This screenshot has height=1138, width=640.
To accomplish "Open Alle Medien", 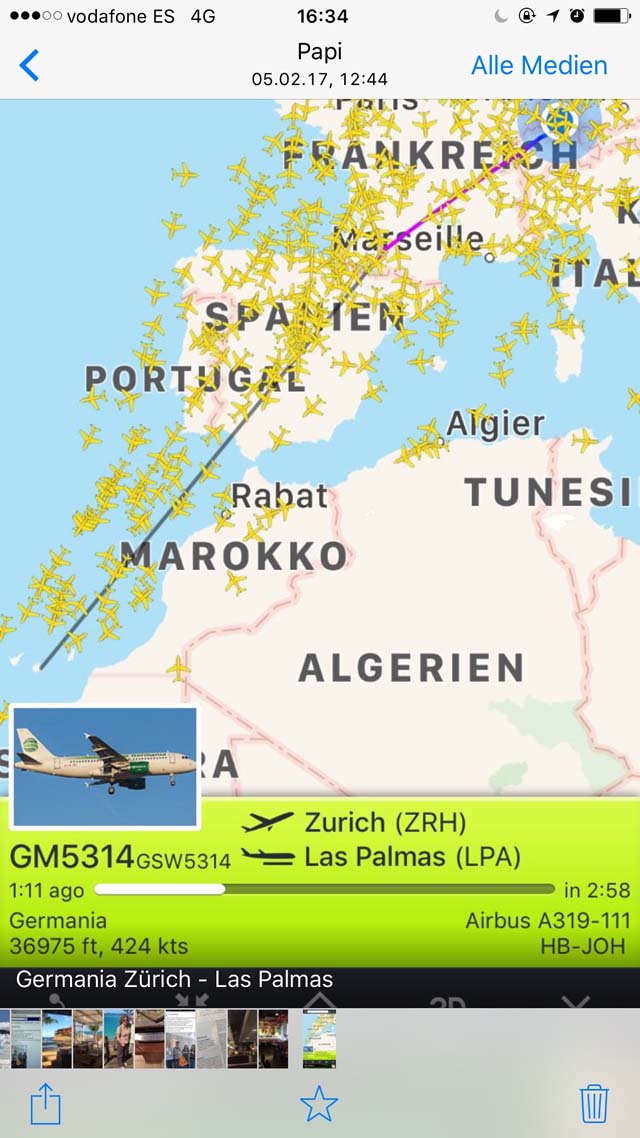I will tap(539, 65).
